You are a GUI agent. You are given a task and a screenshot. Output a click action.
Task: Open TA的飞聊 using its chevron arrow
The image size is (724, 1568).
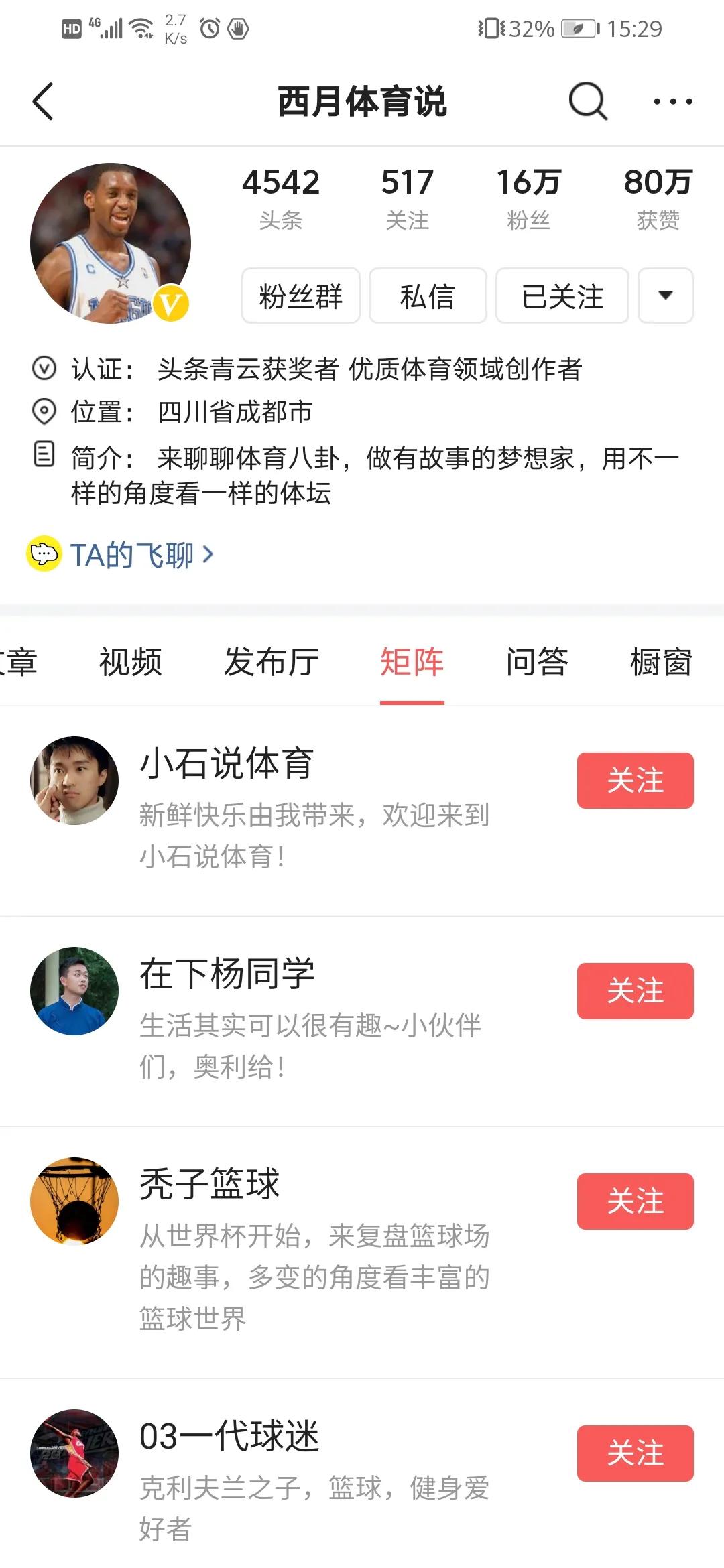[x=208, y=554]
